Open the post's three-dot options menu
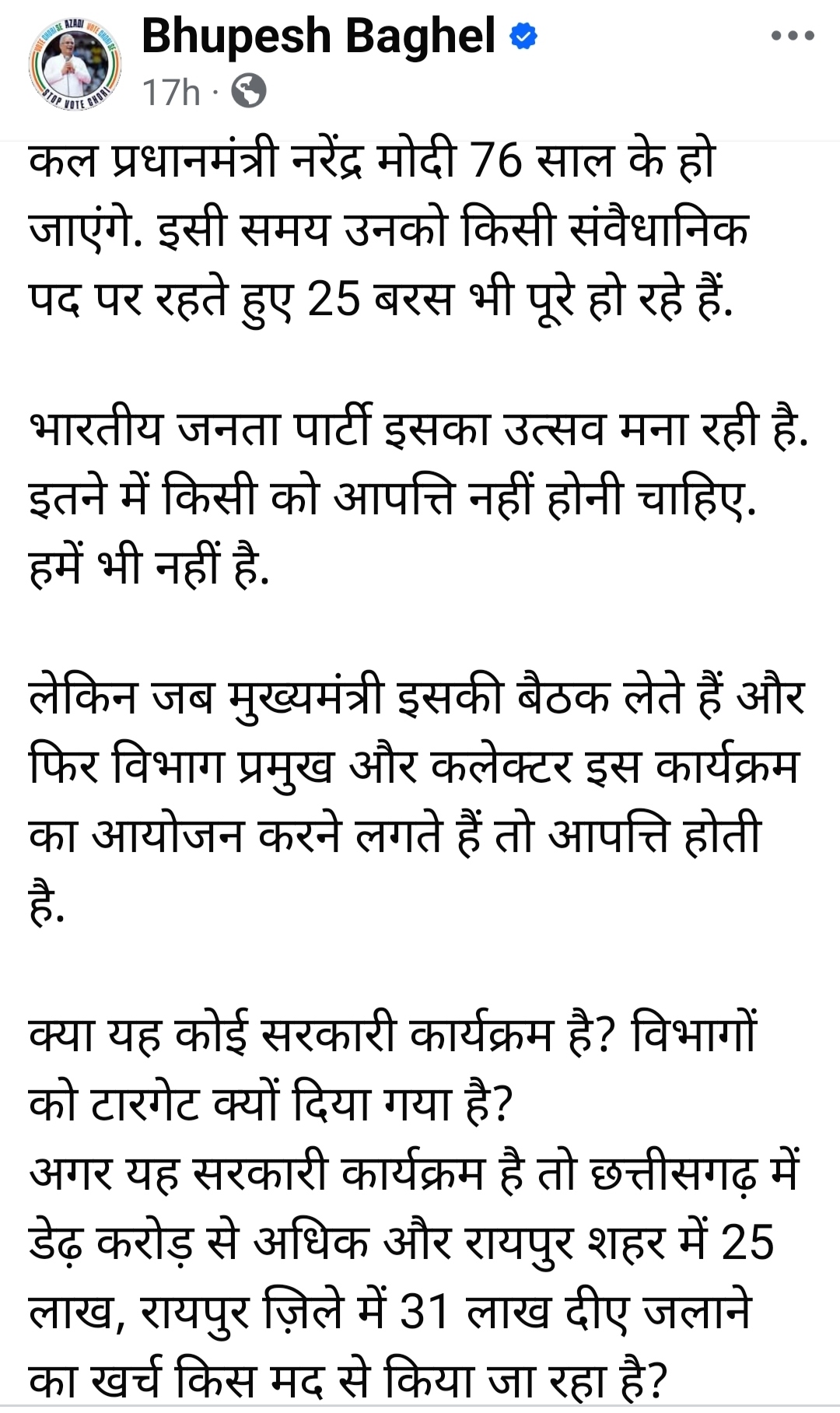The height and width of the screenshot is (1413, 840). pyautogui.click(x=793, y=36)
